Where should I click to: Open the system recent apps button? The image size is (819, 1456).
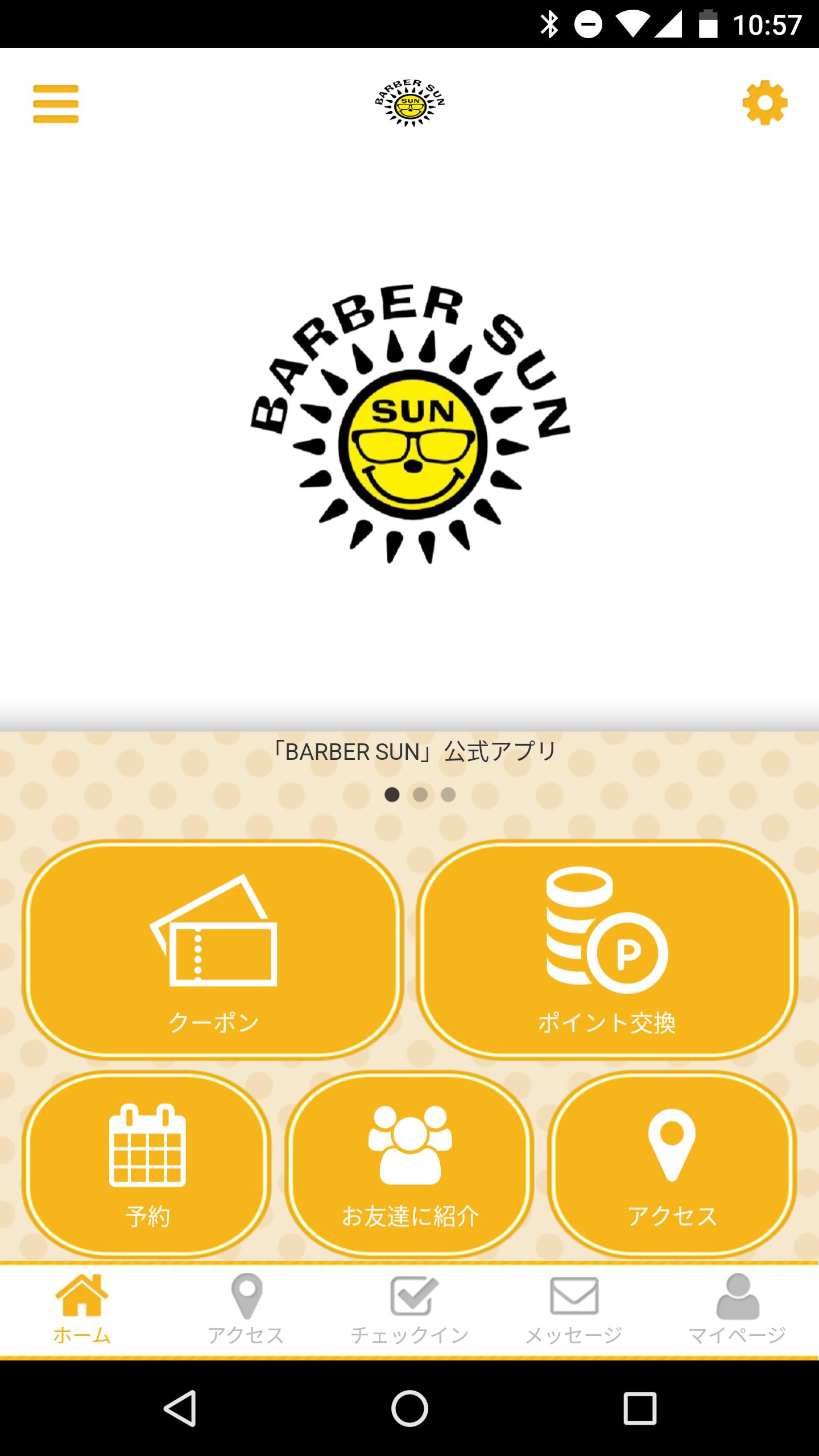[x=639, y=1408]
